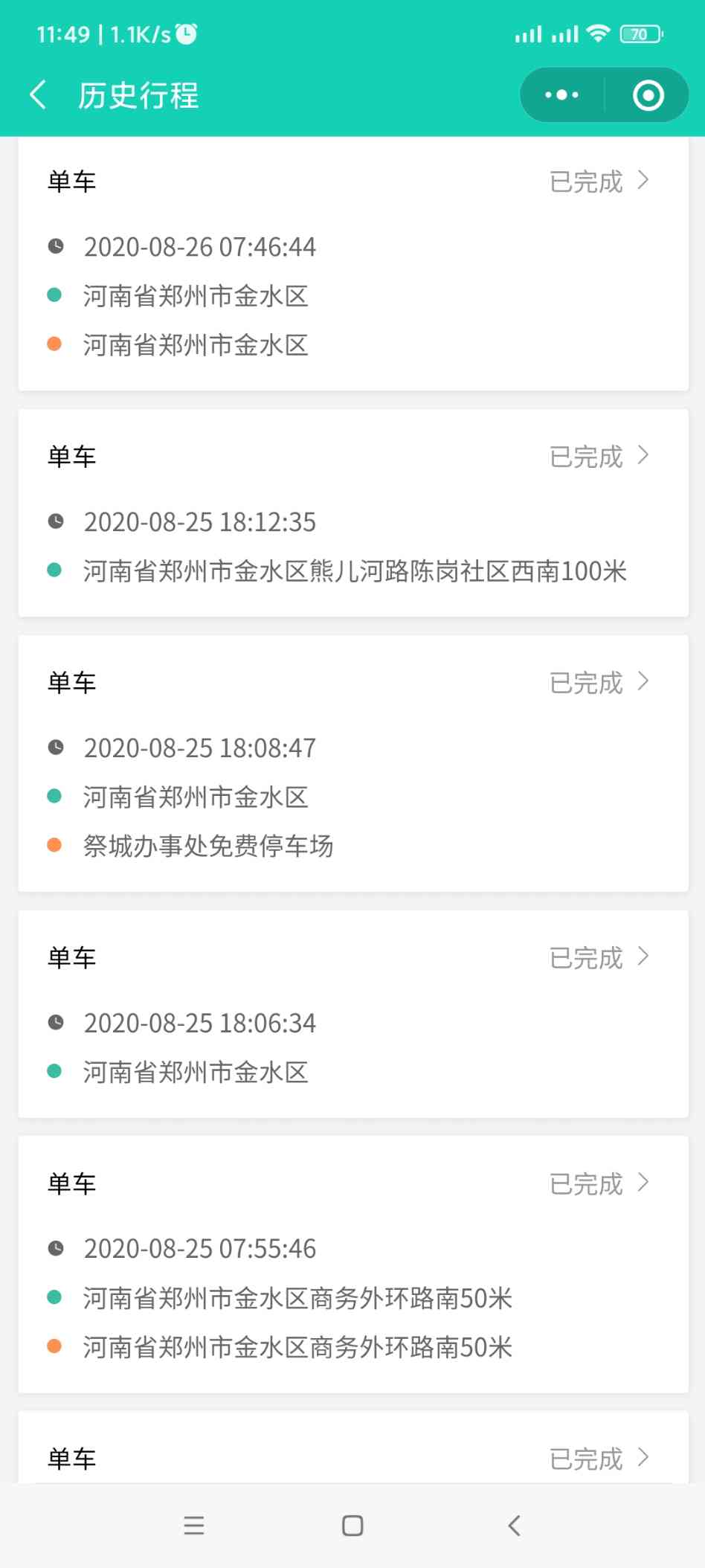705x1568 pixels.
Task: Open the mini program more options menu
Action: (x=561, y=95)
